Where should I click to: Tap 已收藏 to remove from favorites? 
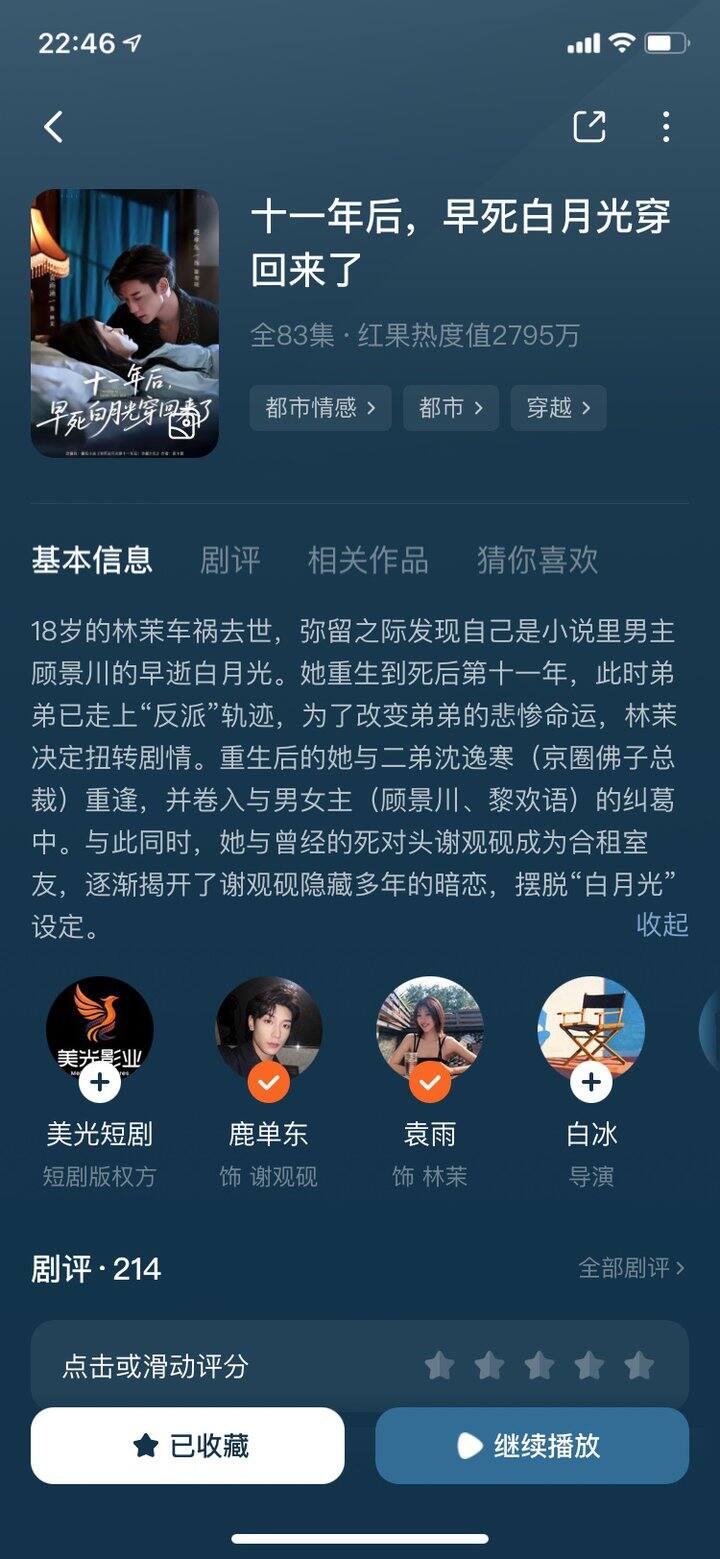click(x=188, y=1446)
